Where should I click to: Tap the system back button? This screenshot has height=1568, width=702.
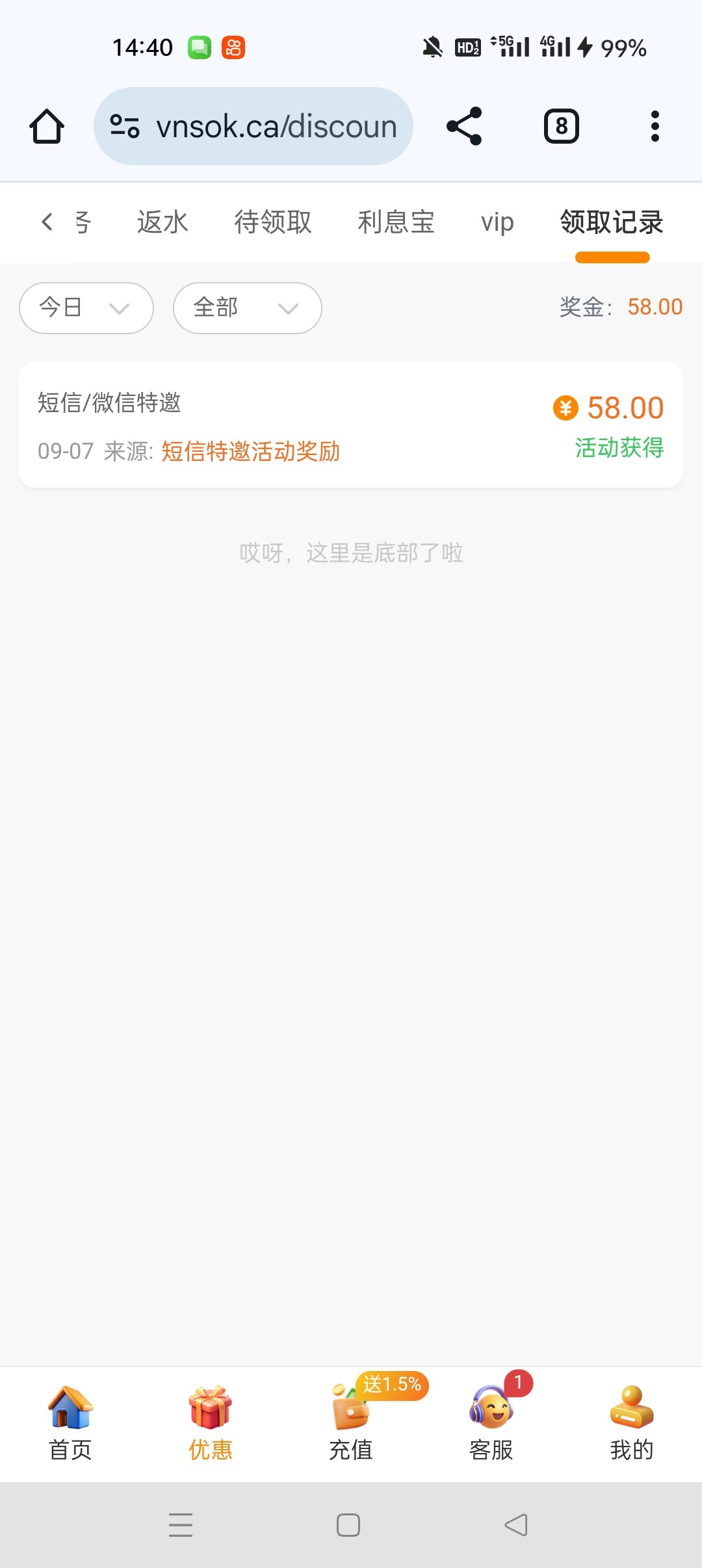tap(516, 1524)
